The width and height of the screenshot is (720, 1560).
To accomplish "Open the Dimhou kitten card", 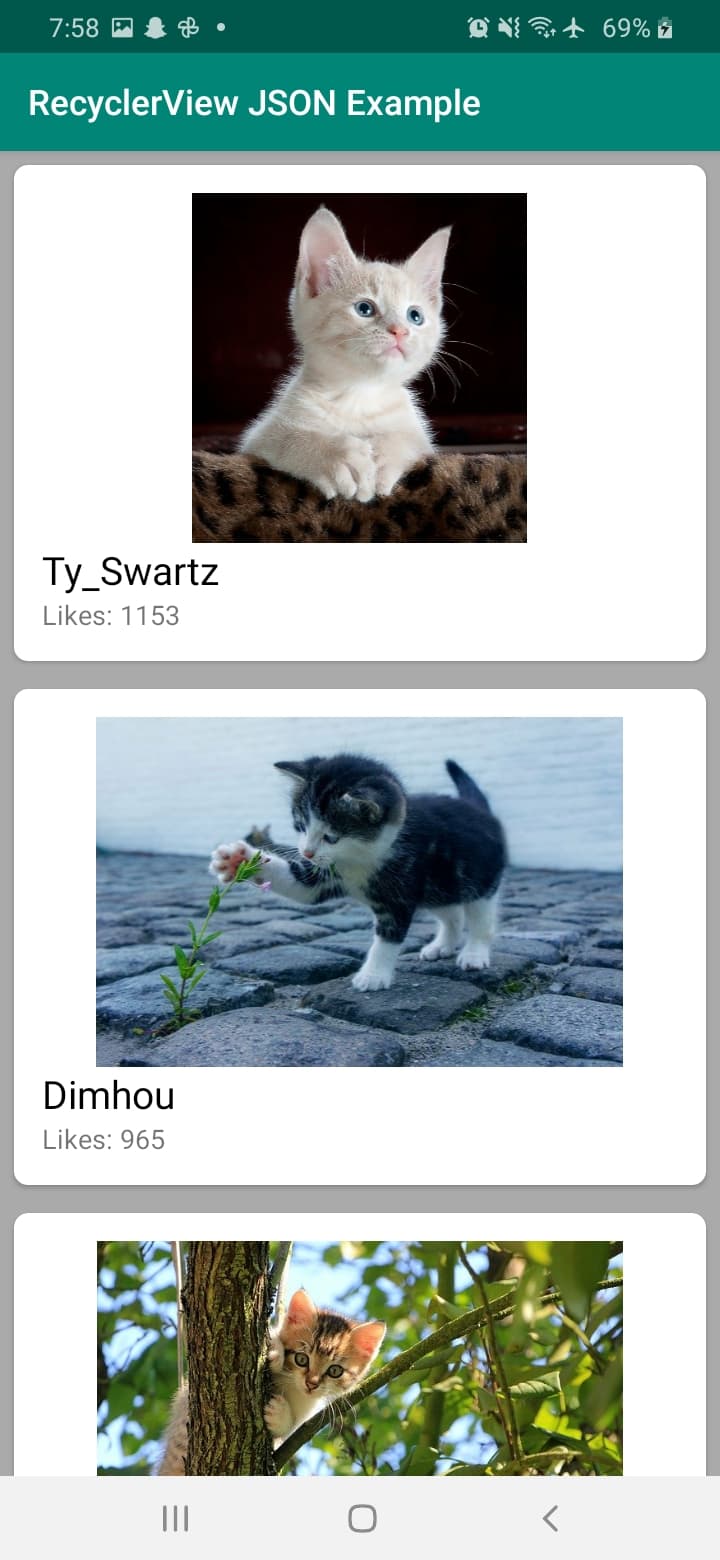I will [x=360, y=936].
